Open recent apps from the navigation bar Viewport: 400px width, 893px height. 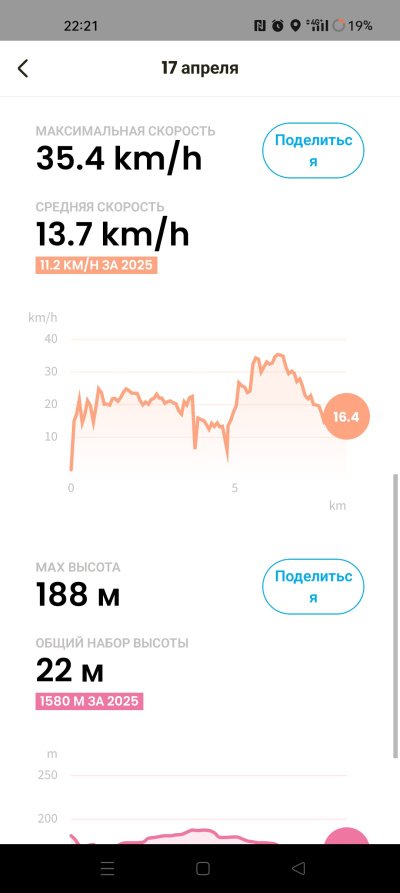tap(107, 869)
